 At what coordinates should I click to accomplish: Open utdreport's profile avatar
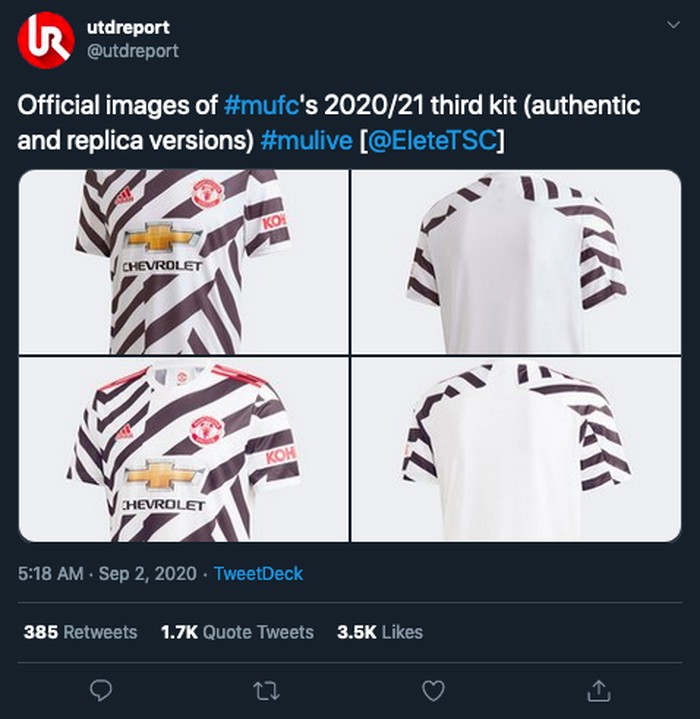coord(45,39)
